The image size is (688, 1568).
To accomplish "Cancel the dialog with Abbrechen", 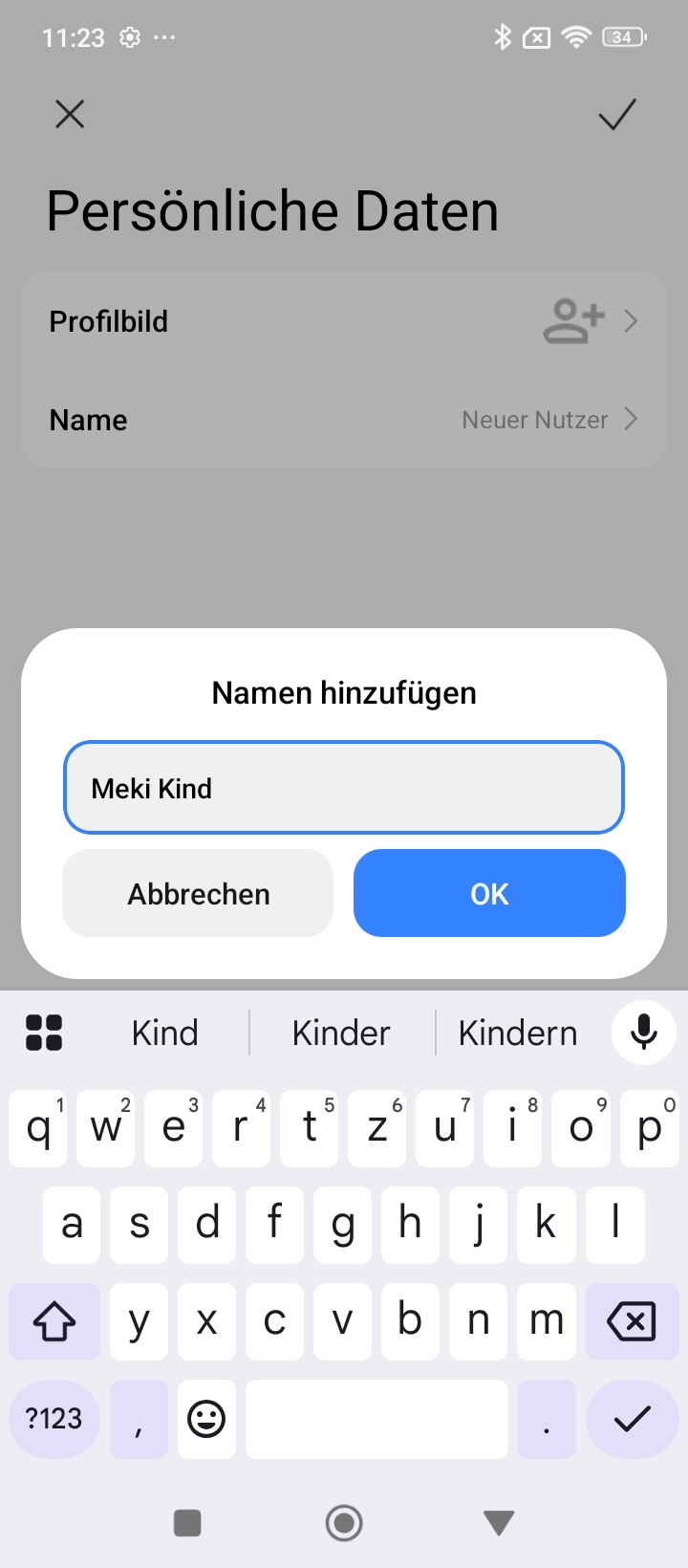I will tap(198, 893).
